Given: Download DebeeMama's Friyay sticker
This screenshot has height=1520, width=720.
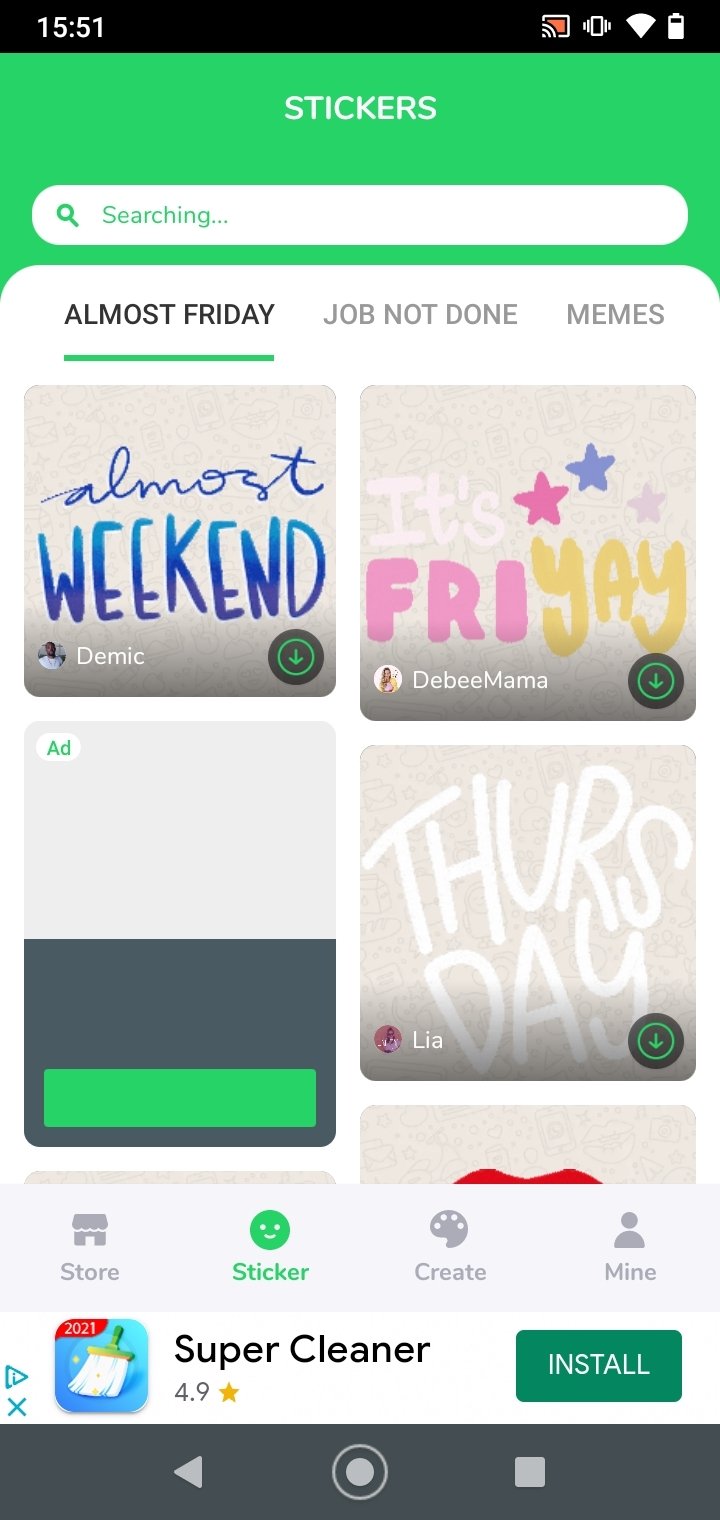Looking at the screenshot, I should point(656,681).
